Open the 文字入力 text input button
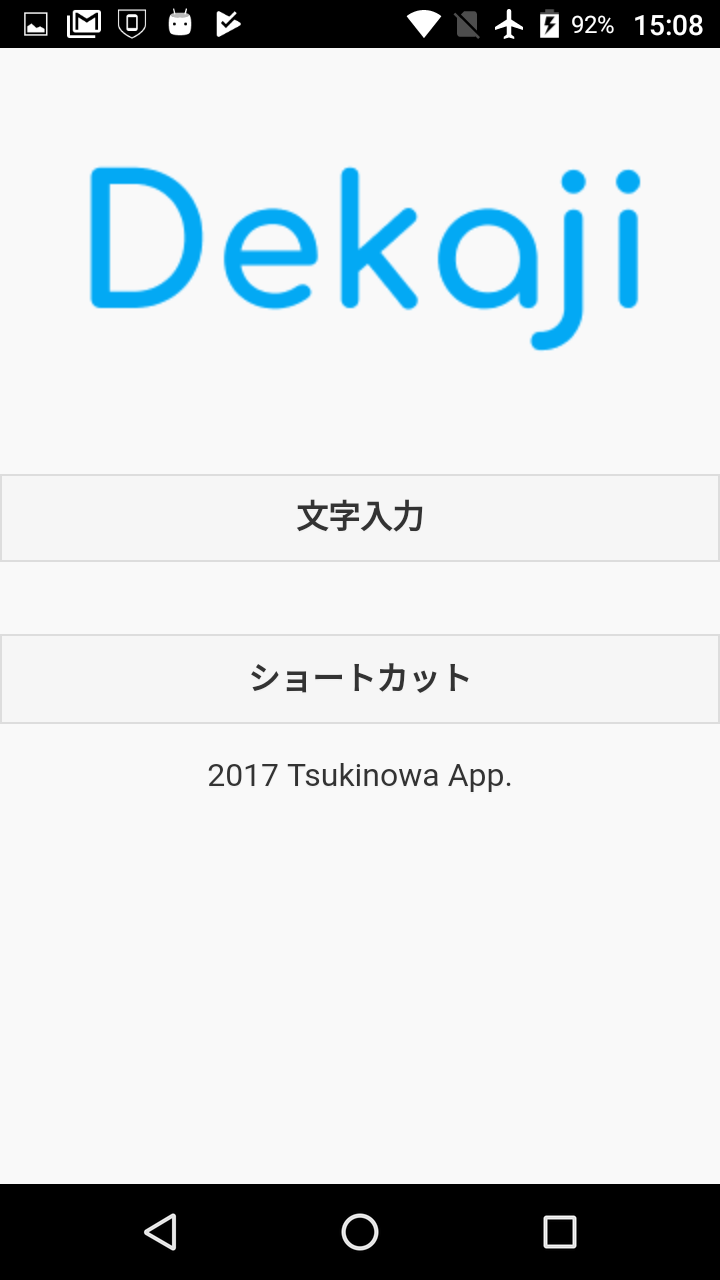The image size is (720, 1280). 360,518
